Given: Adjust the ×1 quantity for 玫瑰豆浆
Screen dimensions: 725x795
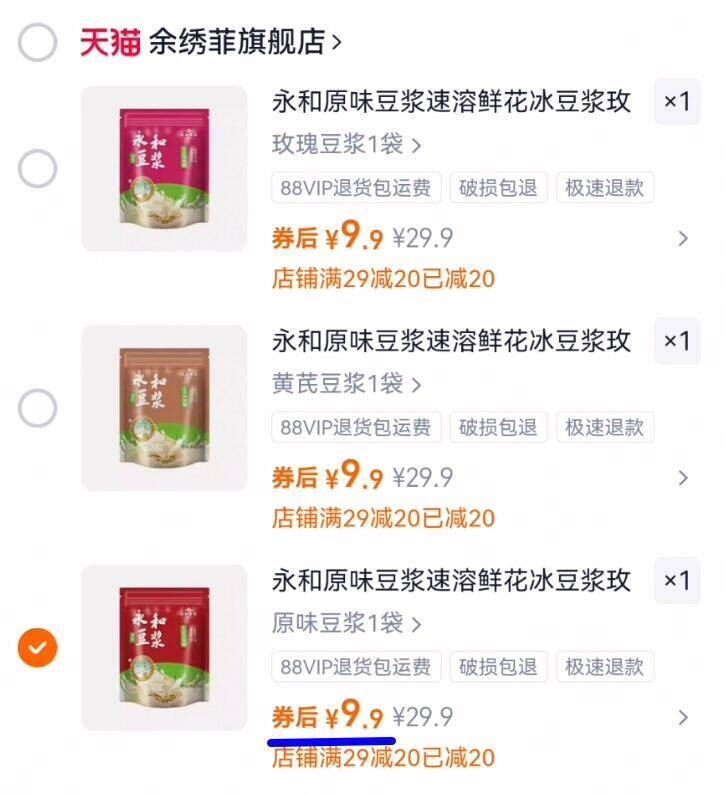Looking at the screenshot, I should (x=677, y=102).
